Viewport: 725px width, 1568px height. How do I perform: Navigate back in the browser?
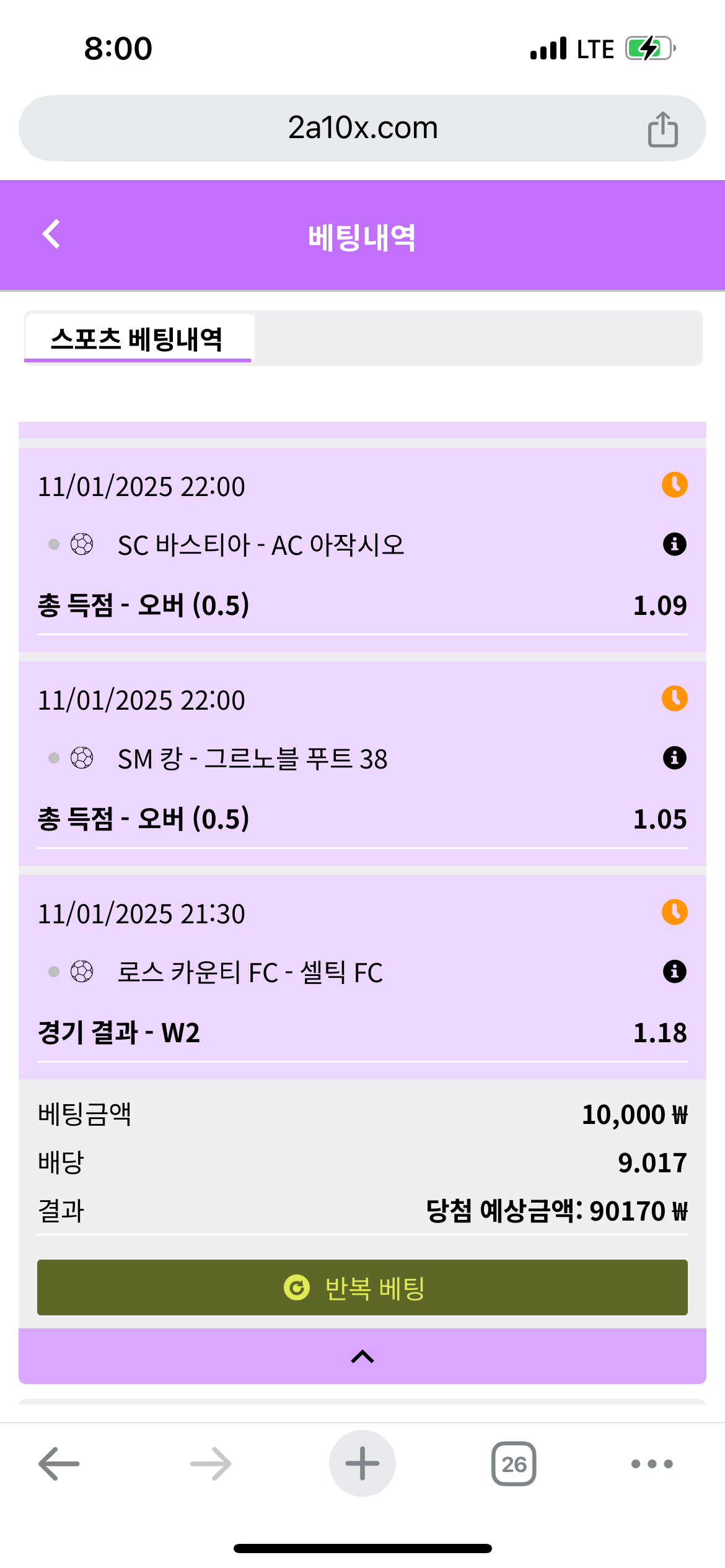pyautogui.click(x=59, y=1464)
